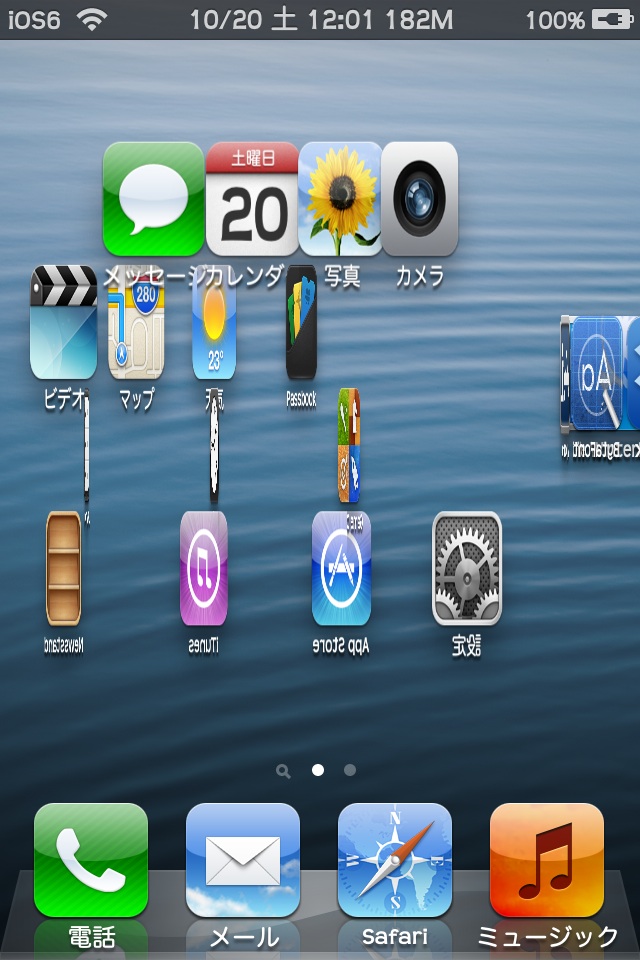
Task: Launch the iTunes app
Action: point(203,568)
